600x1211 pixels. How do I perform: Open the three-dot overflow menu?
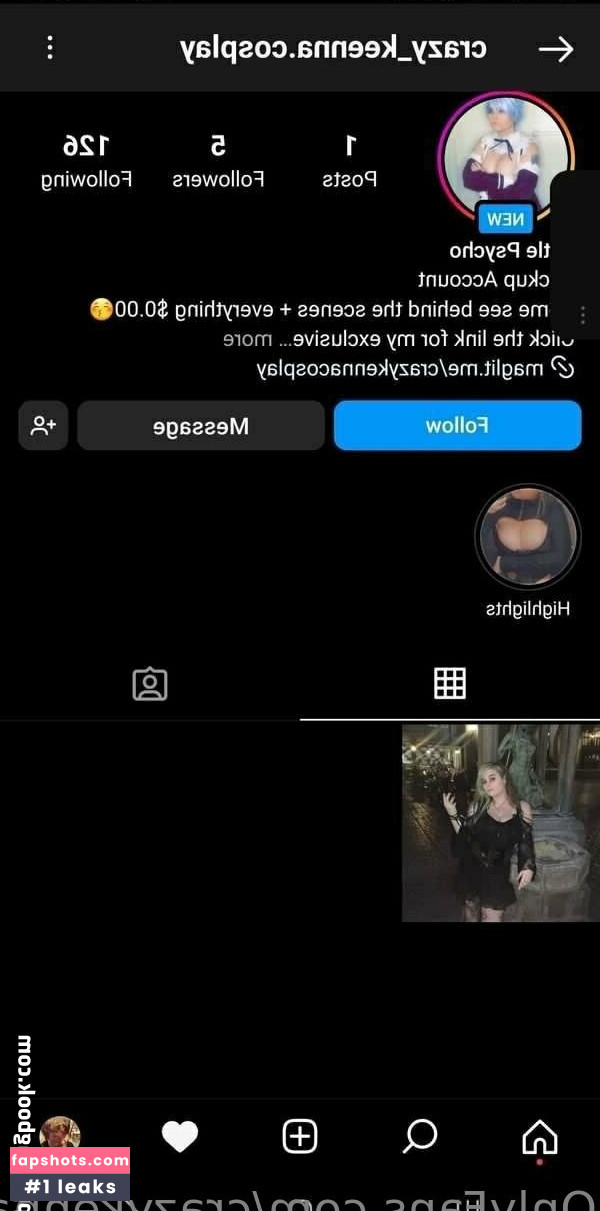tap(50, 47)
